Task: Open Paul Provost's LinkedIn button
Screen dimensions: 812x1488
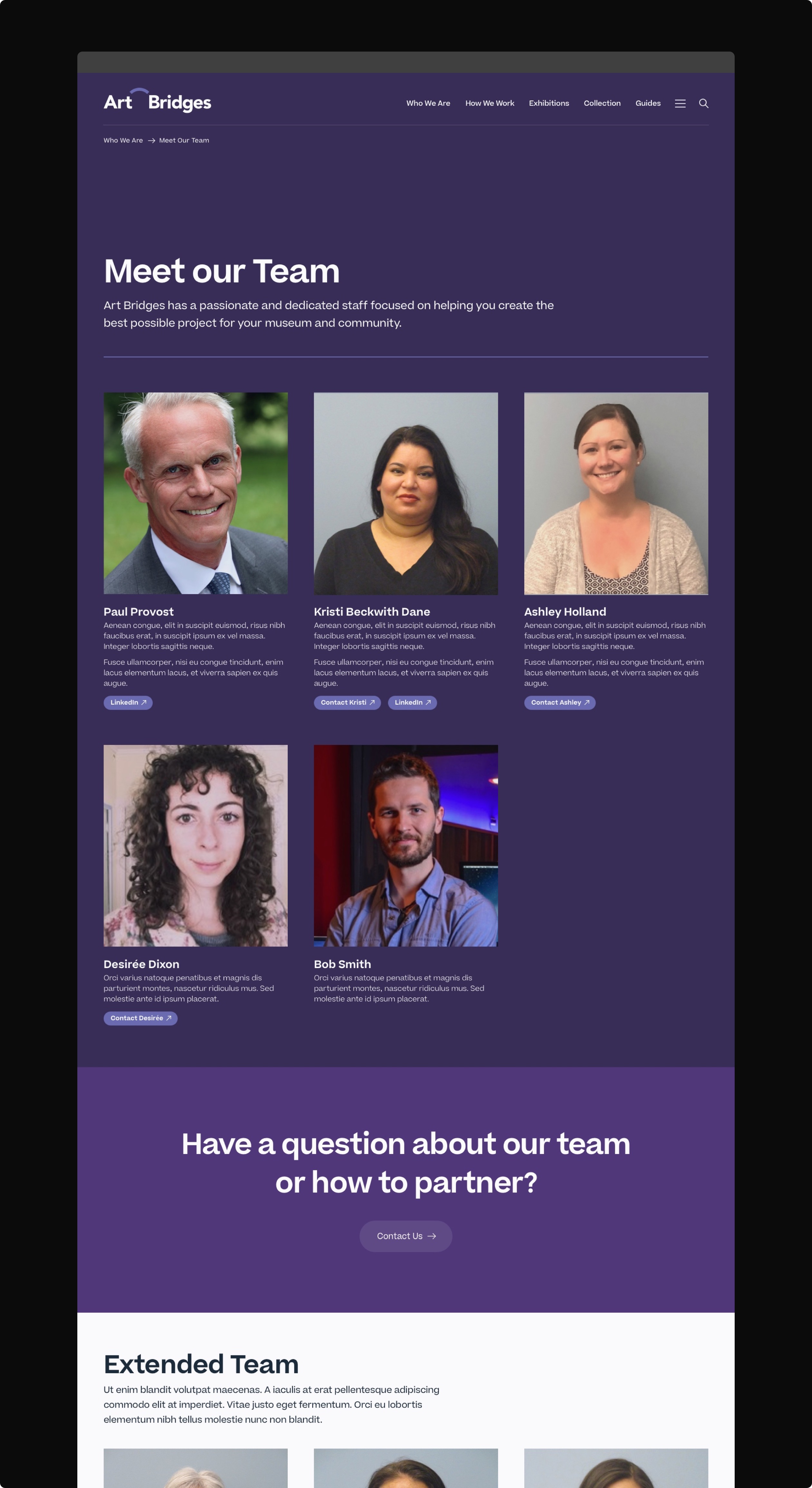Action: pos(128,702)
